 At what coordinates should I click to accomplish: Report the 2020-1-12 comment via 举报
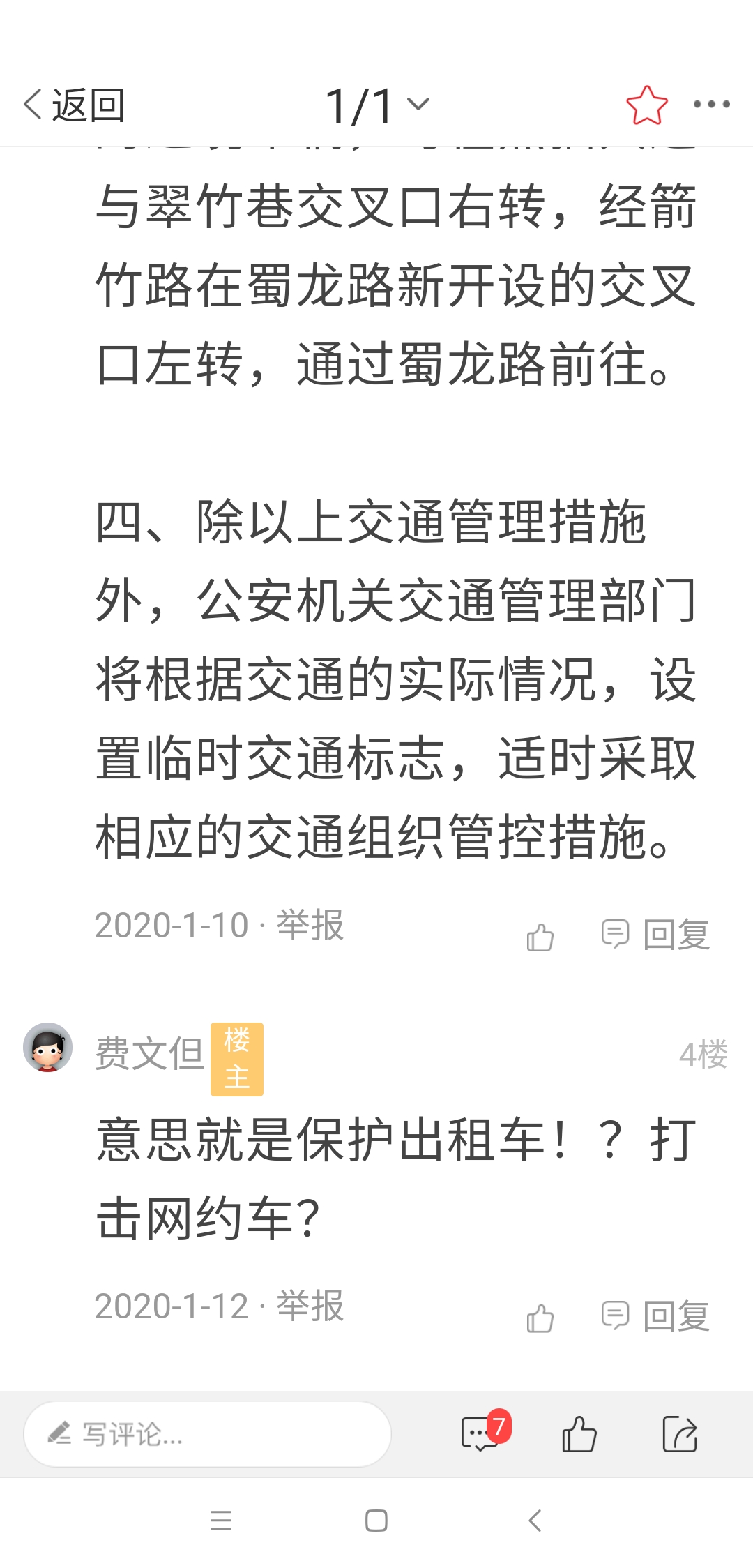coord(310,1306)
